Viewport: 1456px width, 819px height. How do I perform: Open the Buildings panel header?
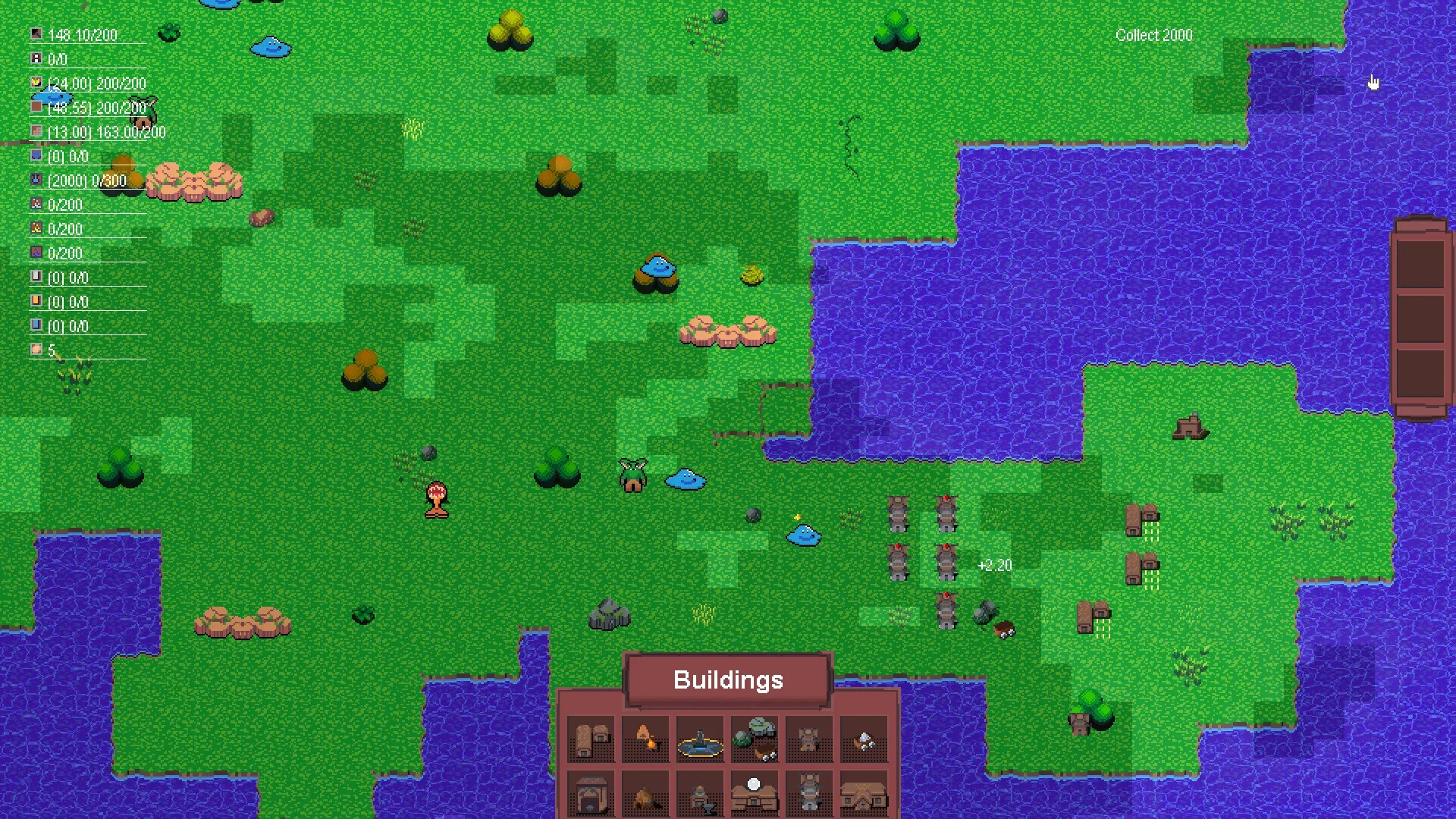pos(728,679)
